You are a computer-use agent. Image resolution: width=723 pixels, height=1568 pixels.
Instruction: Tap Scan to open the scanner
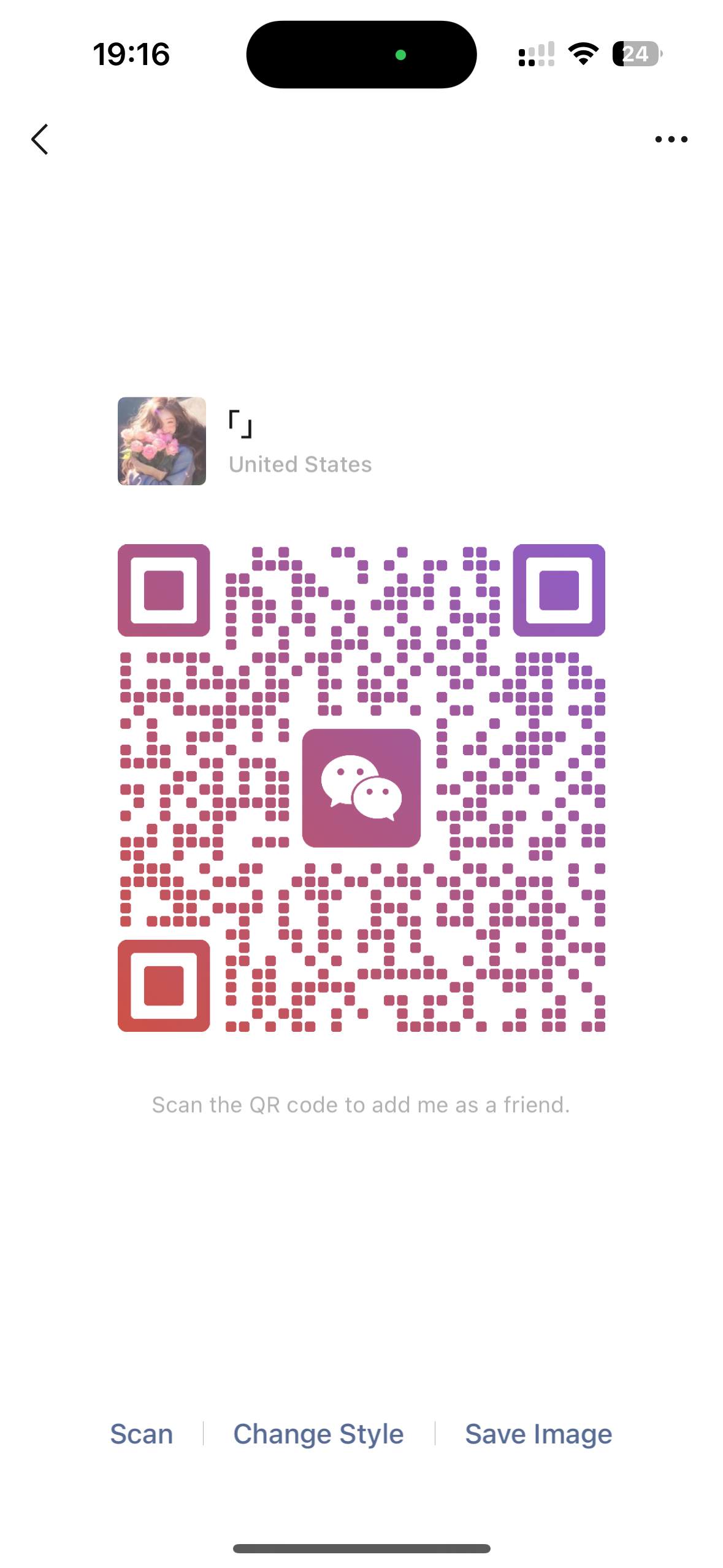[x=142, y=1434]
